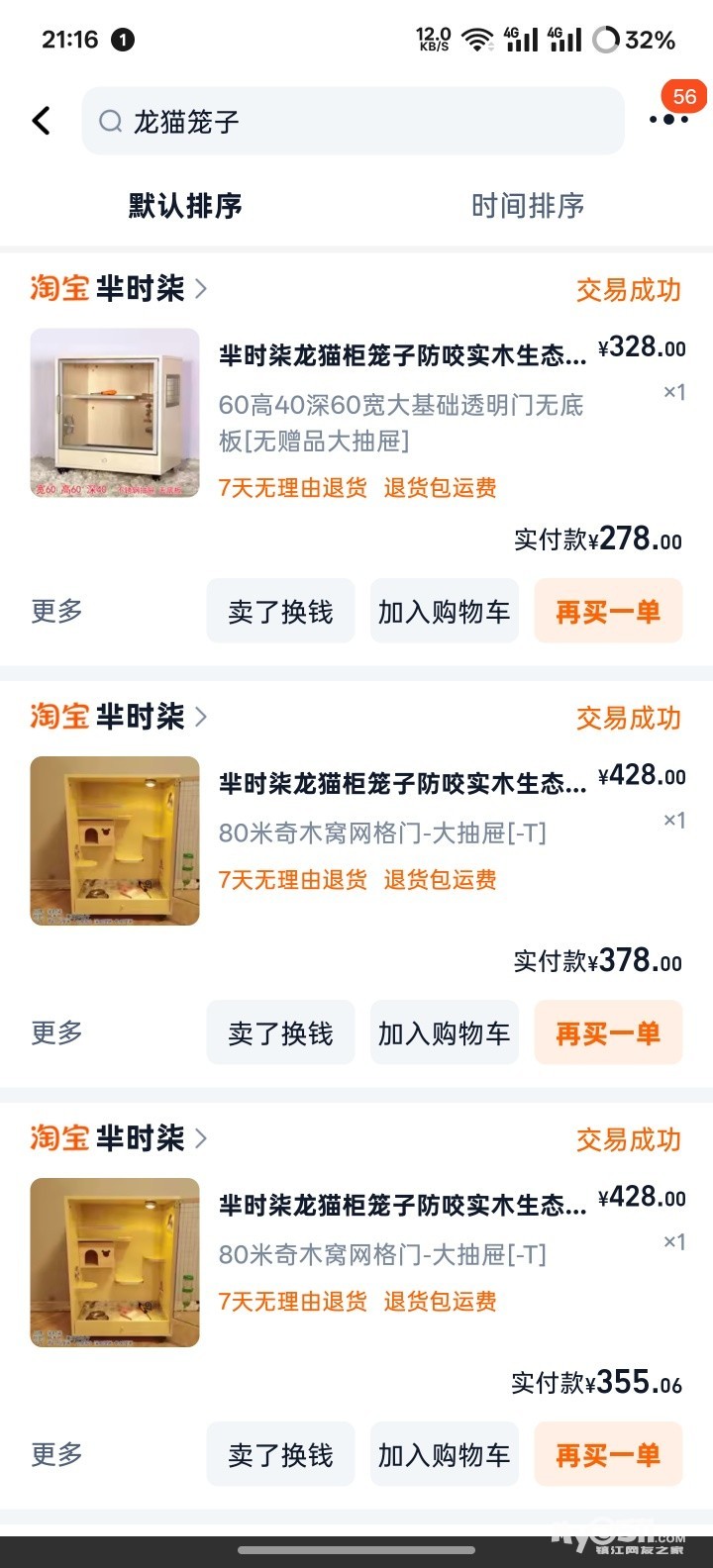This screenshot has width=713, height=1568.
Task: Open the product image of the ¥328.00 cage
Action: click(115, 413)
